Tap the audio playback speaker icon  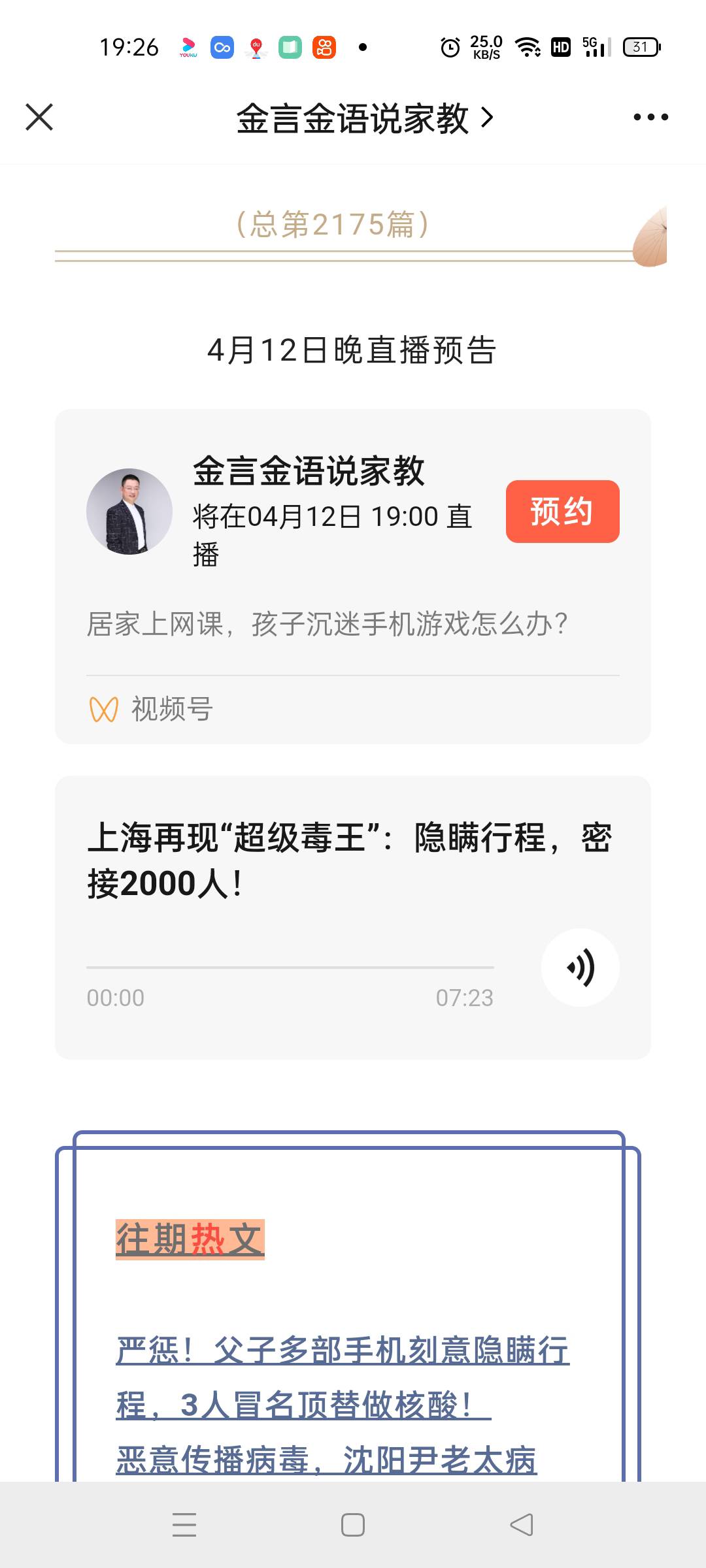coord(580,968)
